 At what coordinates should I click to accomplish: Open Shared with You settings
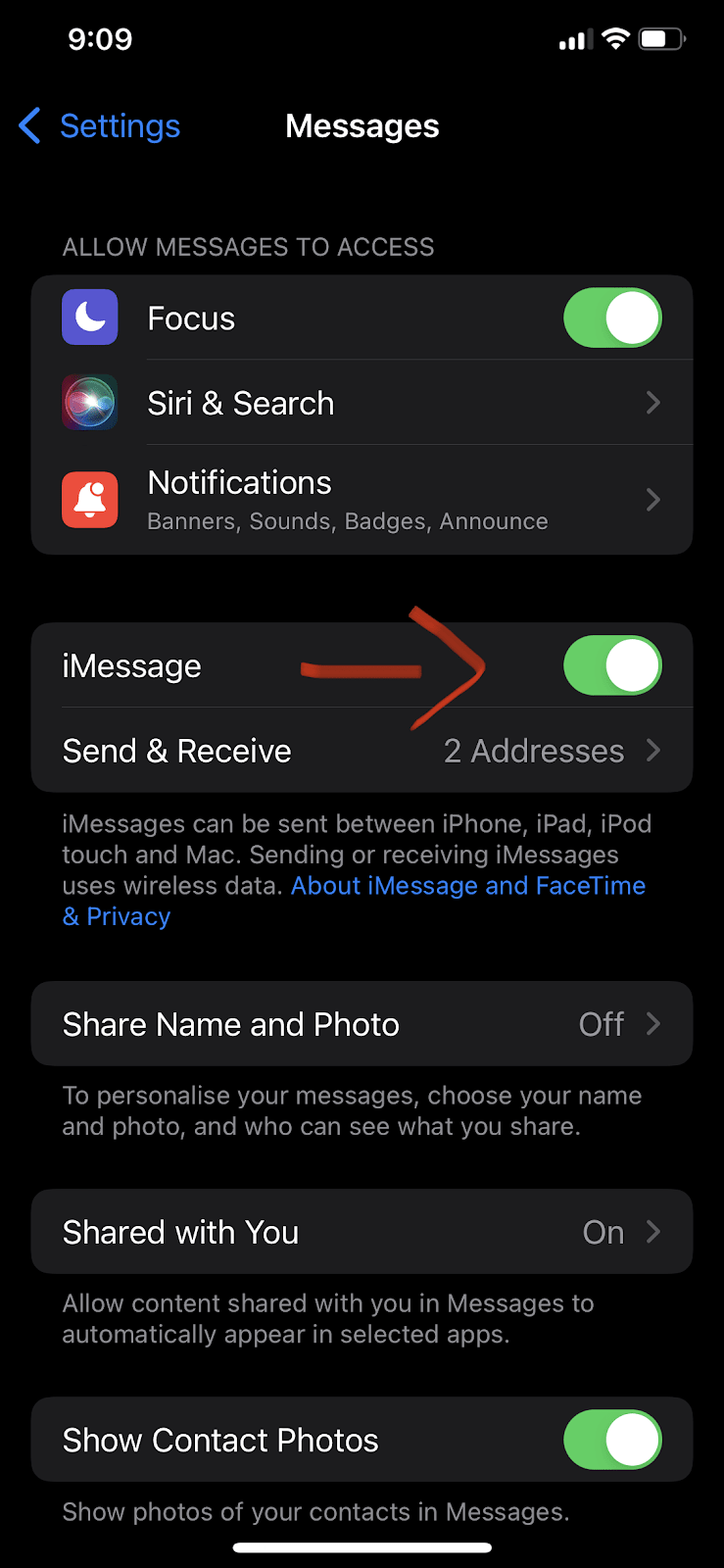[x=362, y=1232]
